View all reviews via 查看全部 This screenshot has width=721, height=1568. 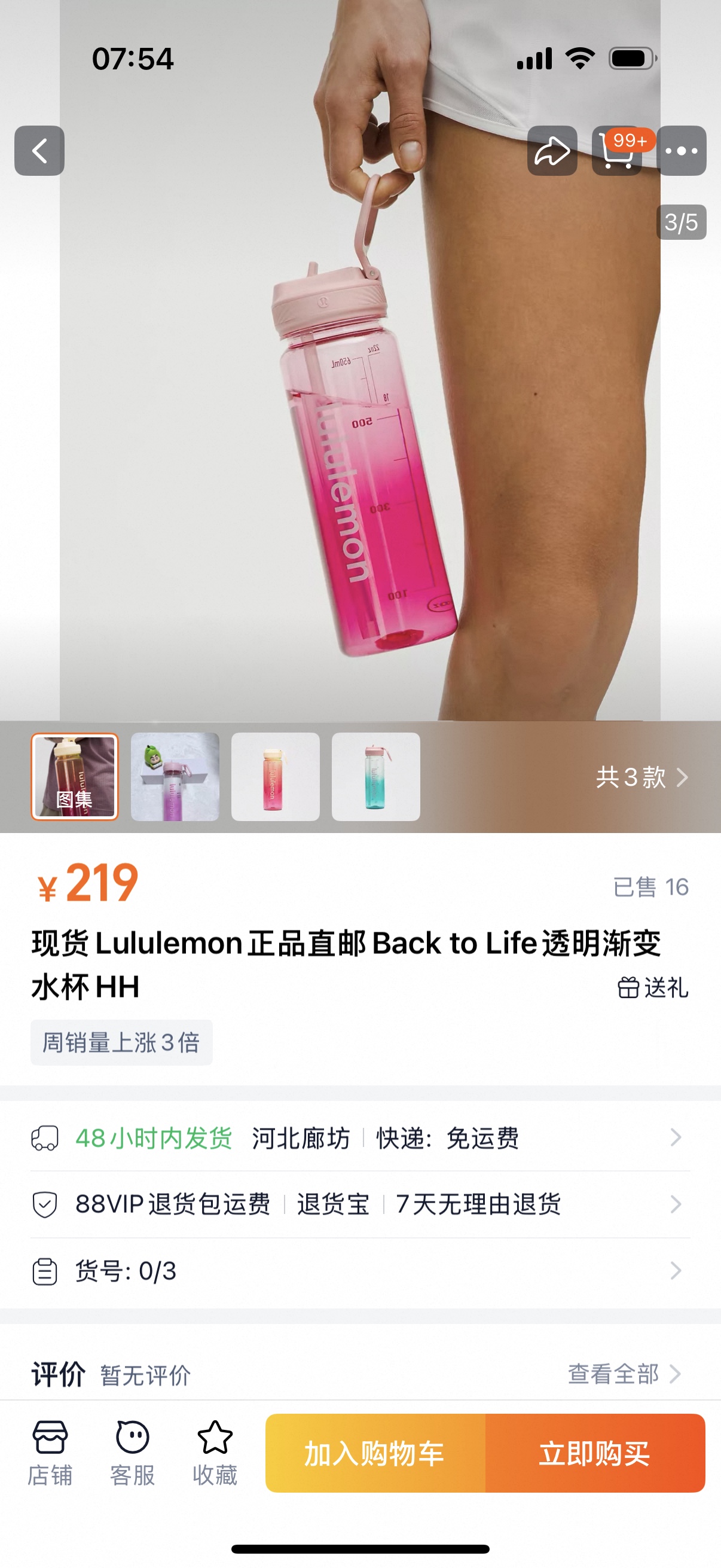coord(623,1374)
